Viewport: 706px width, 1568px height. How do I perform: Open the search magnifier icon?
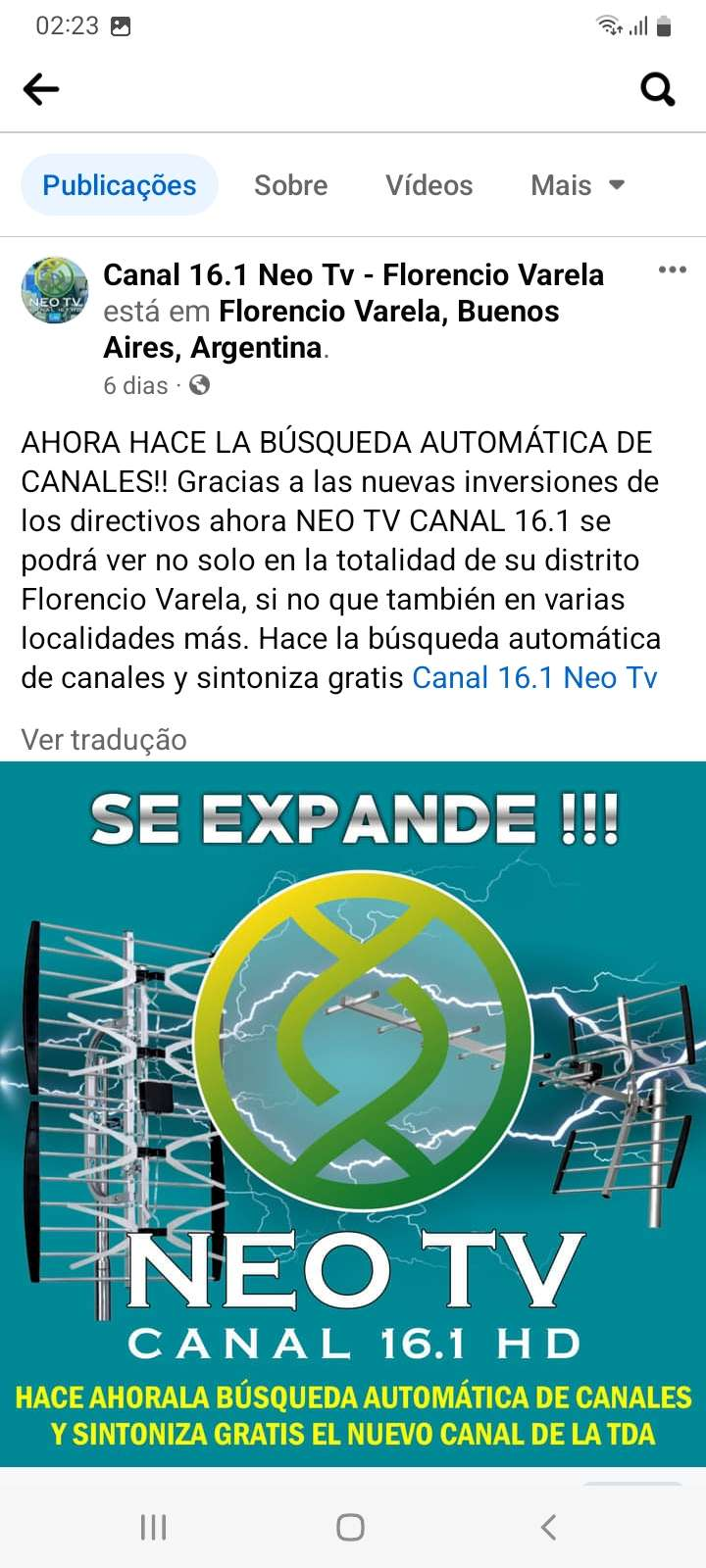pos(658,89)
